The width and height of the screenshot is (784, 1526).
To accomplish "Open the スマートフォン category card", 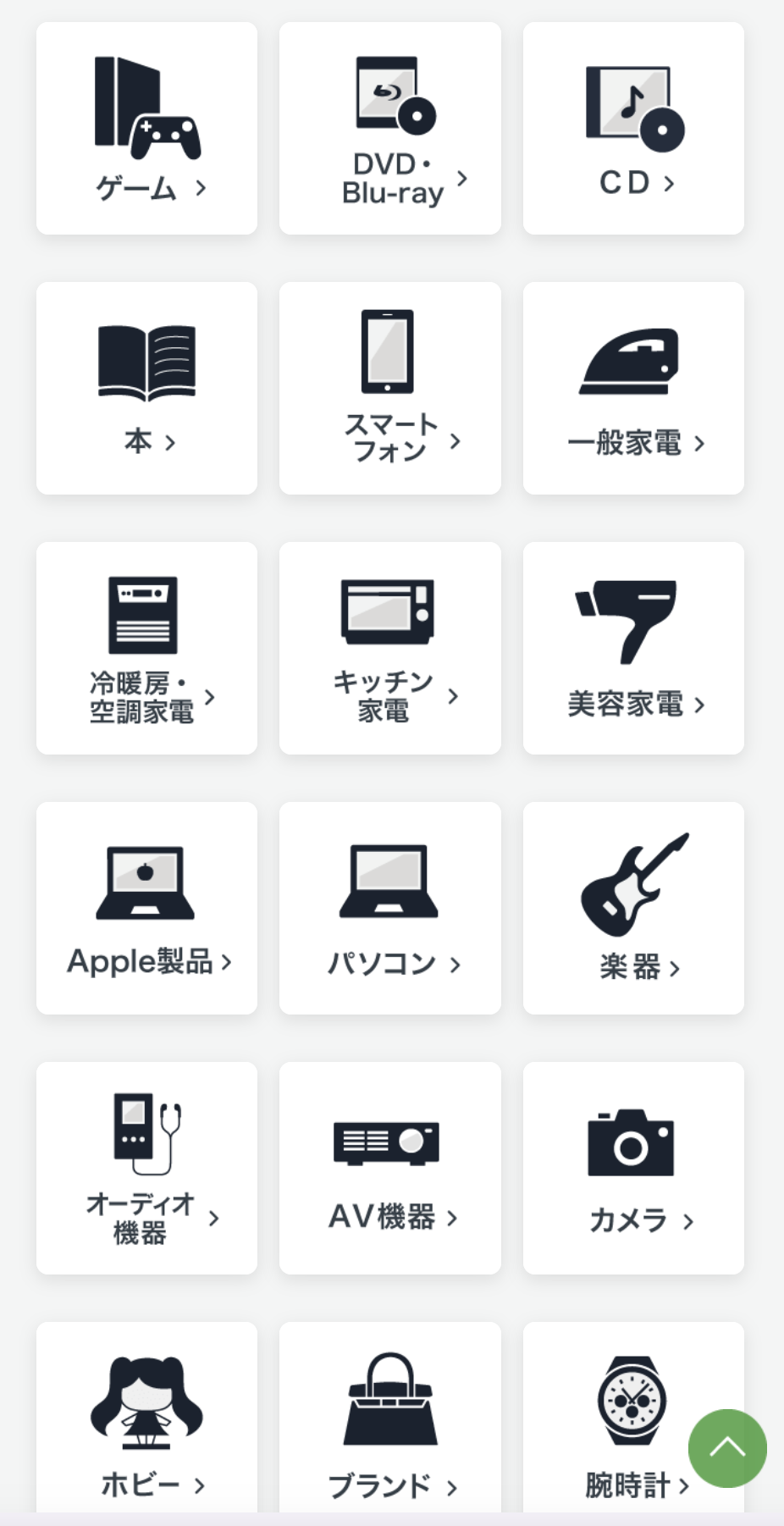I will coord(389,389).
